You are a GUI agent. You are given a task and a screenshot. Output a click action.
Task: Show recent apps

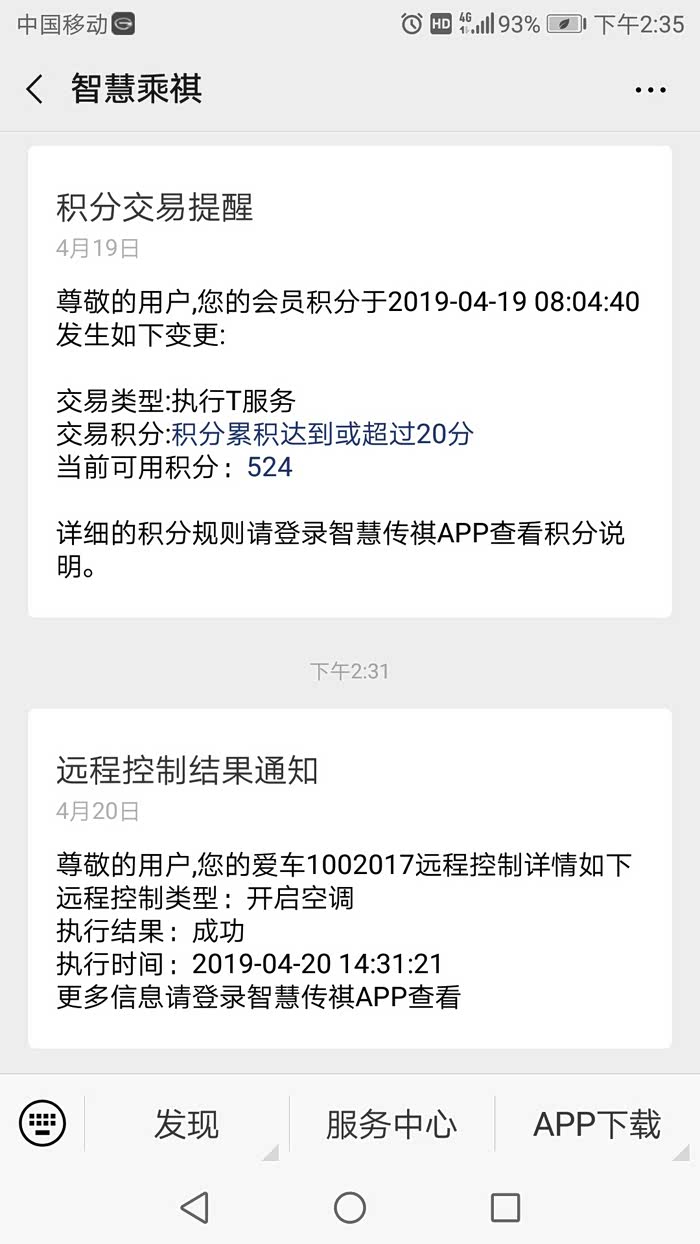(505, 1207)
